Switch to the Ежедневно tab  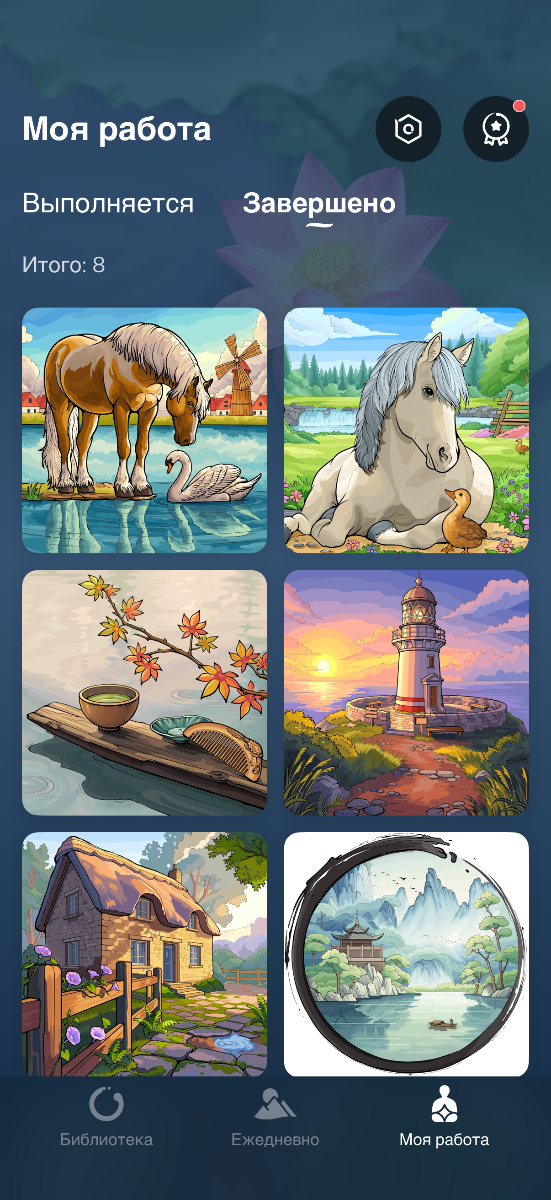coord(275,1118)
